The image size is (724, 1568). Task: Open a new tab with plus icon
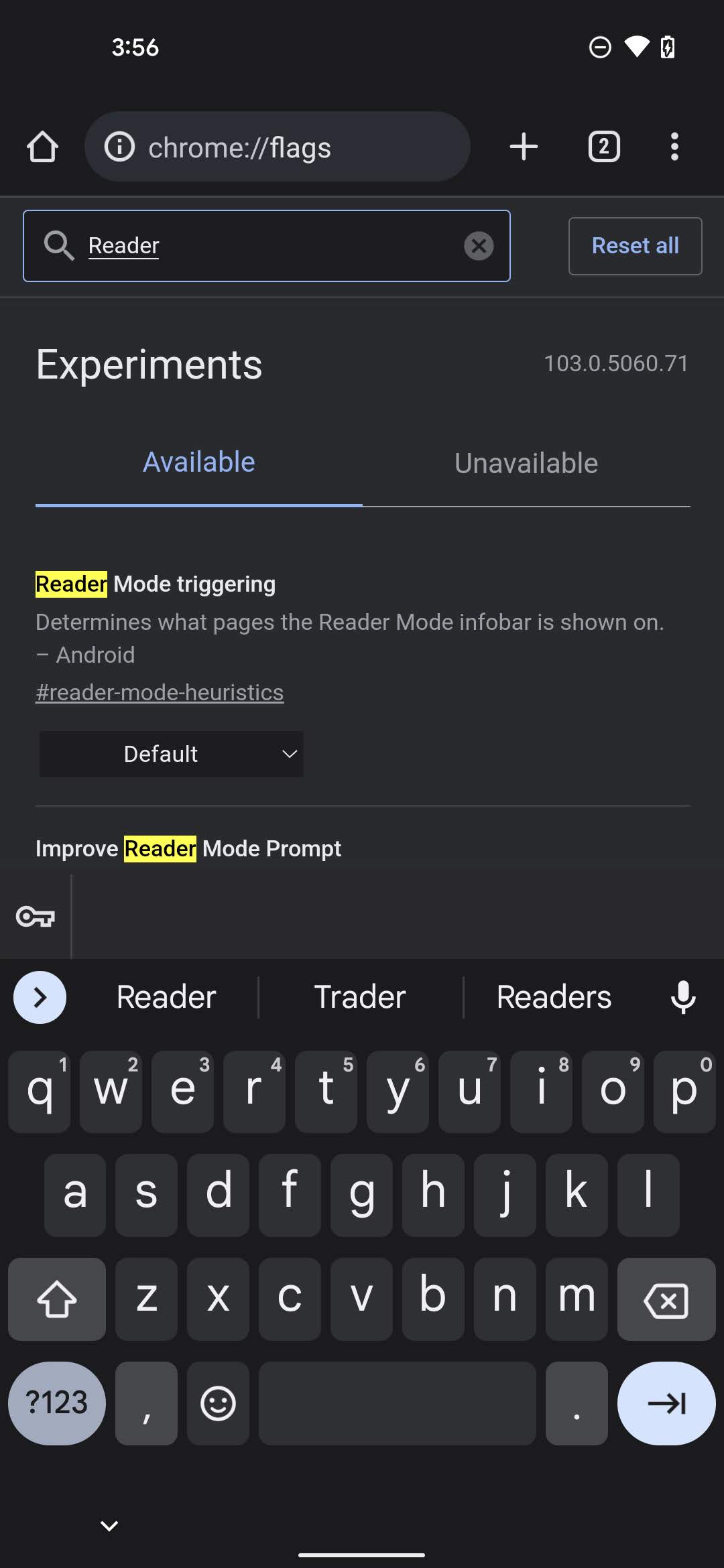point(524,147)
